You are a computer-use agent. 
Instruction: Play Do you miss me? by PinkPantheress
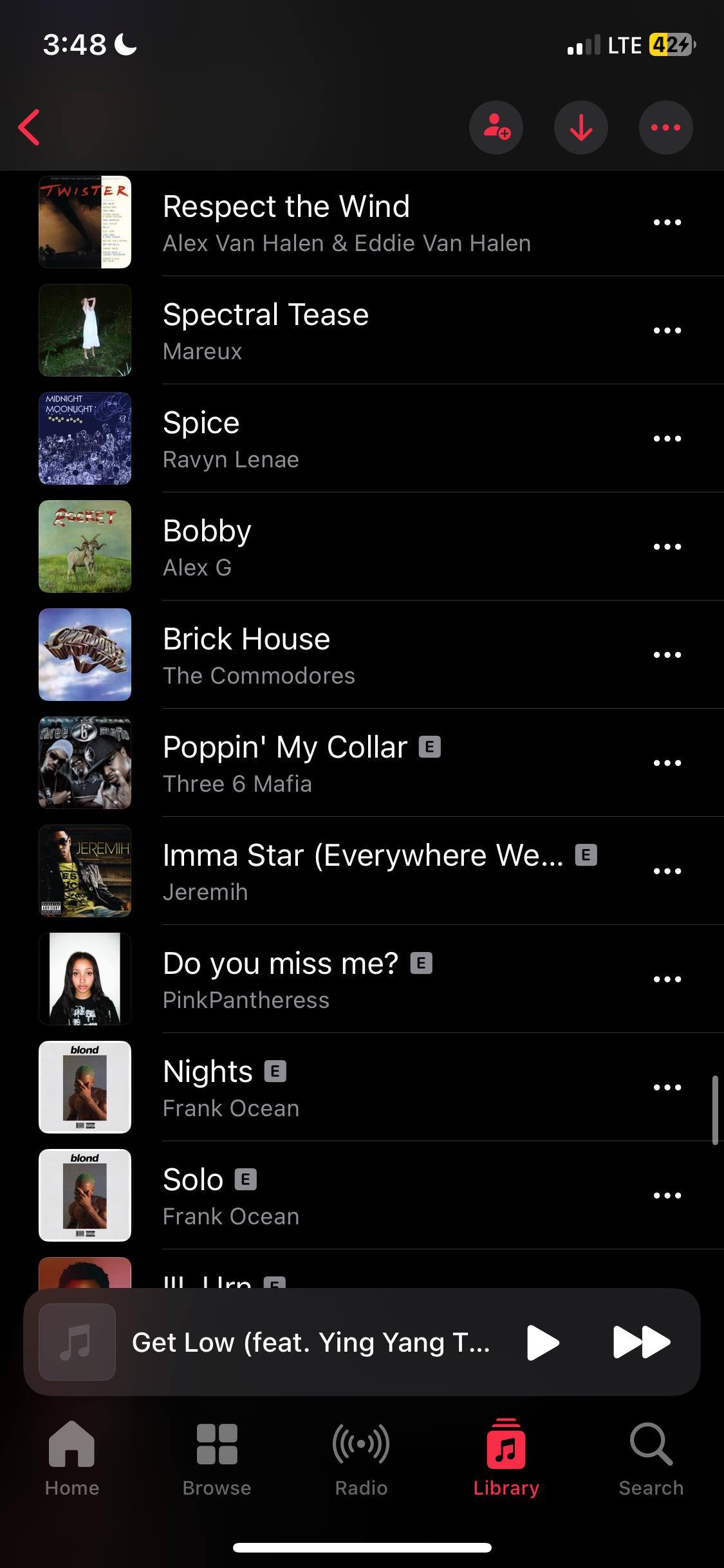tap(348, 980)
